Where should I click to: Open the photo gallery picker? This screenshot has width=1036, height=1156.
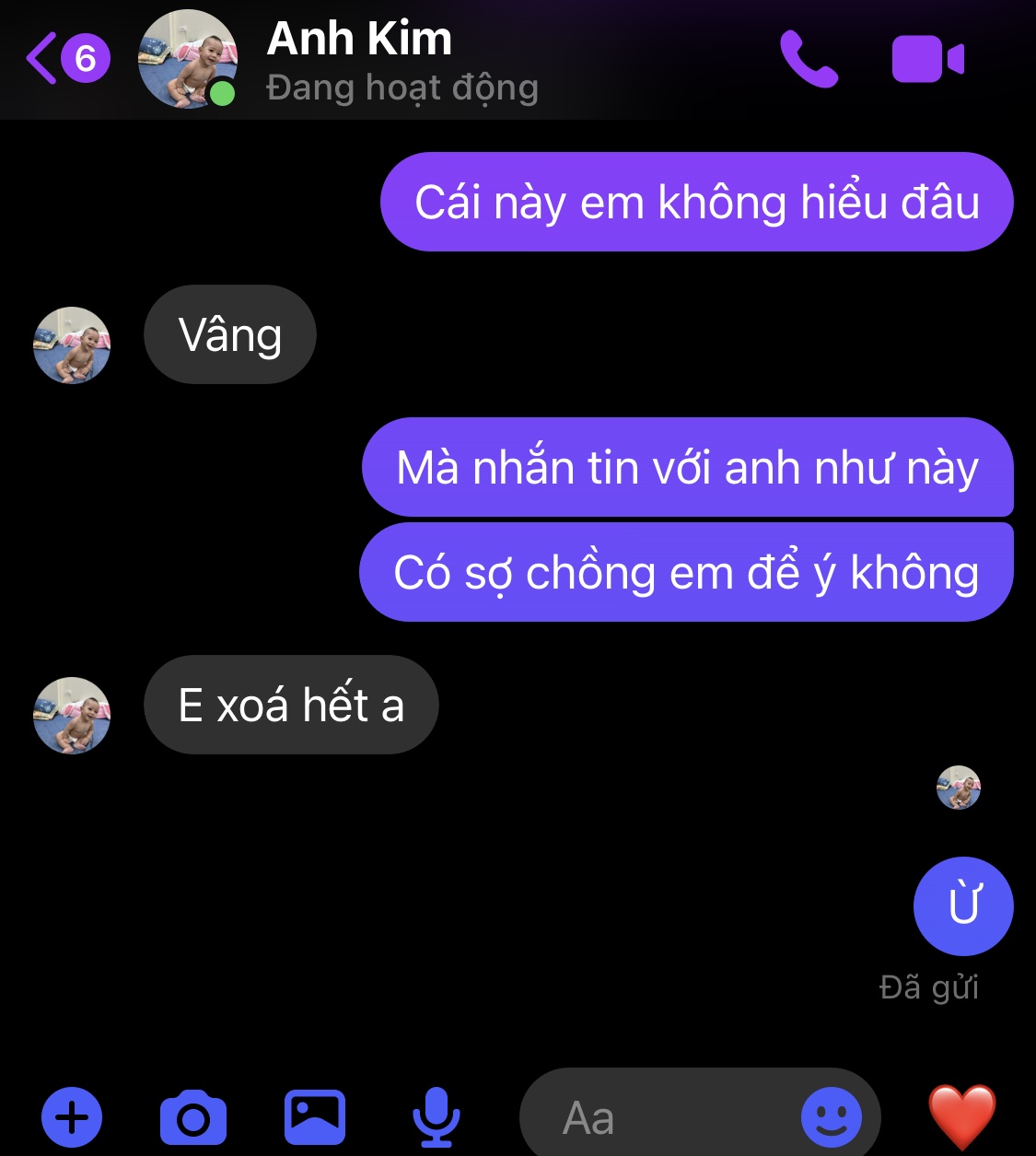315,1117
